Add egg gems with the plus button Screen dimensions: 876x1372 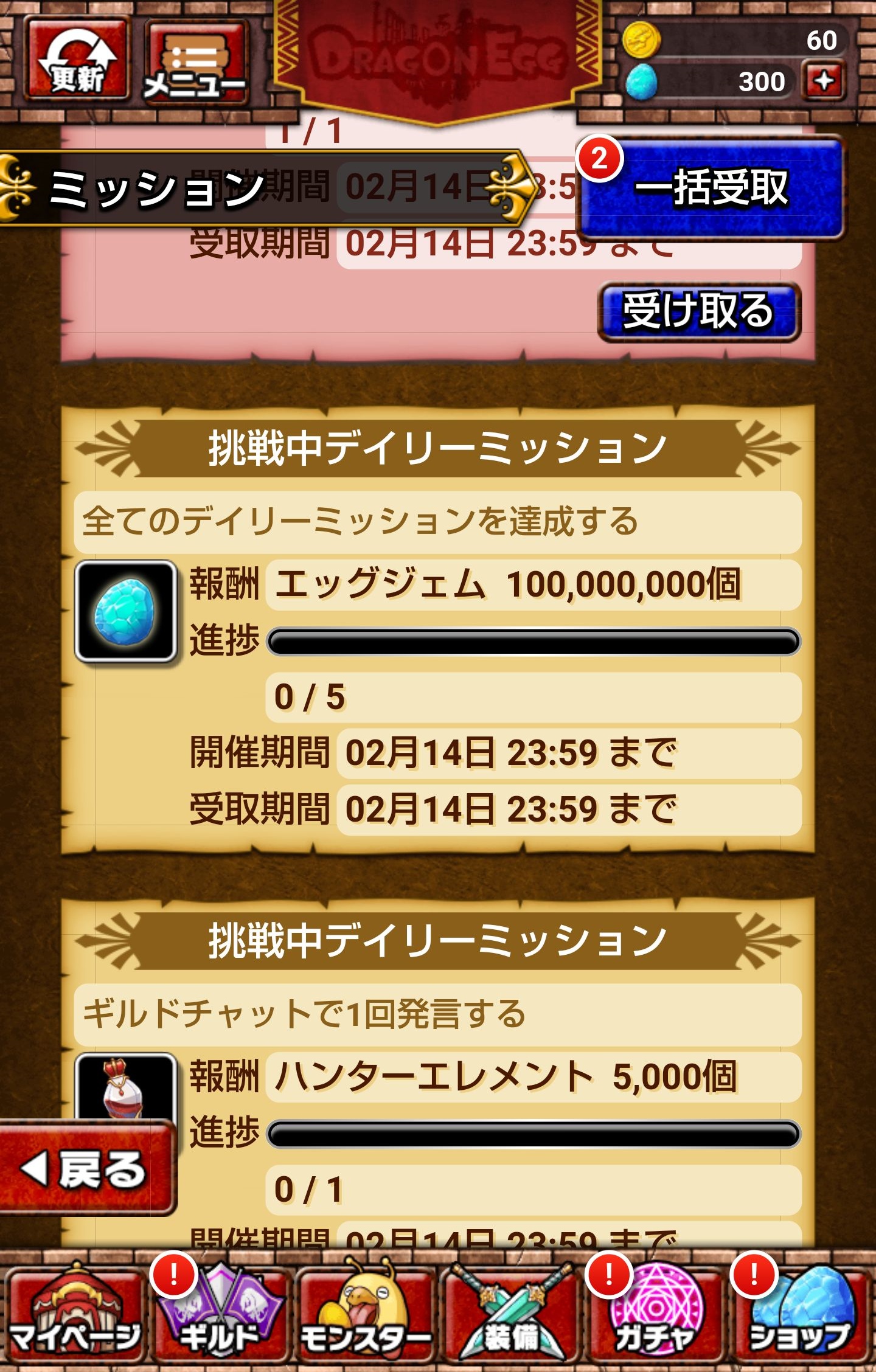coord(824,81)
